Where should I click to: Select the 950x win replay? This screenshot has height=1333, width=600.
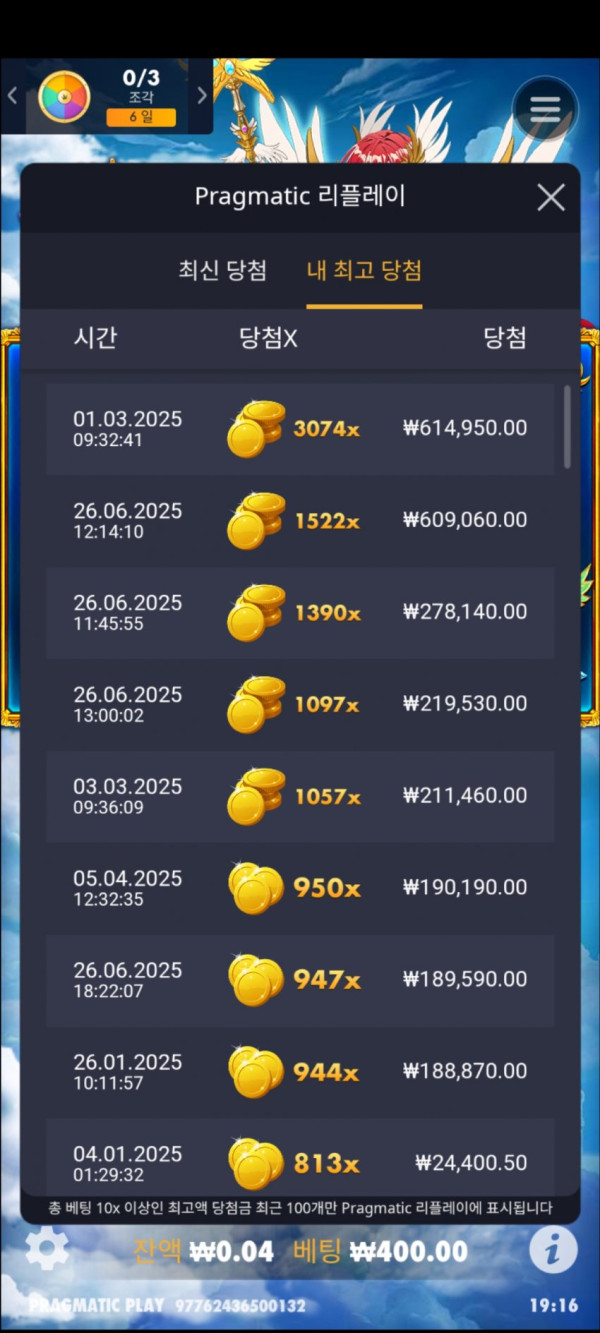[x=300, y=889]
